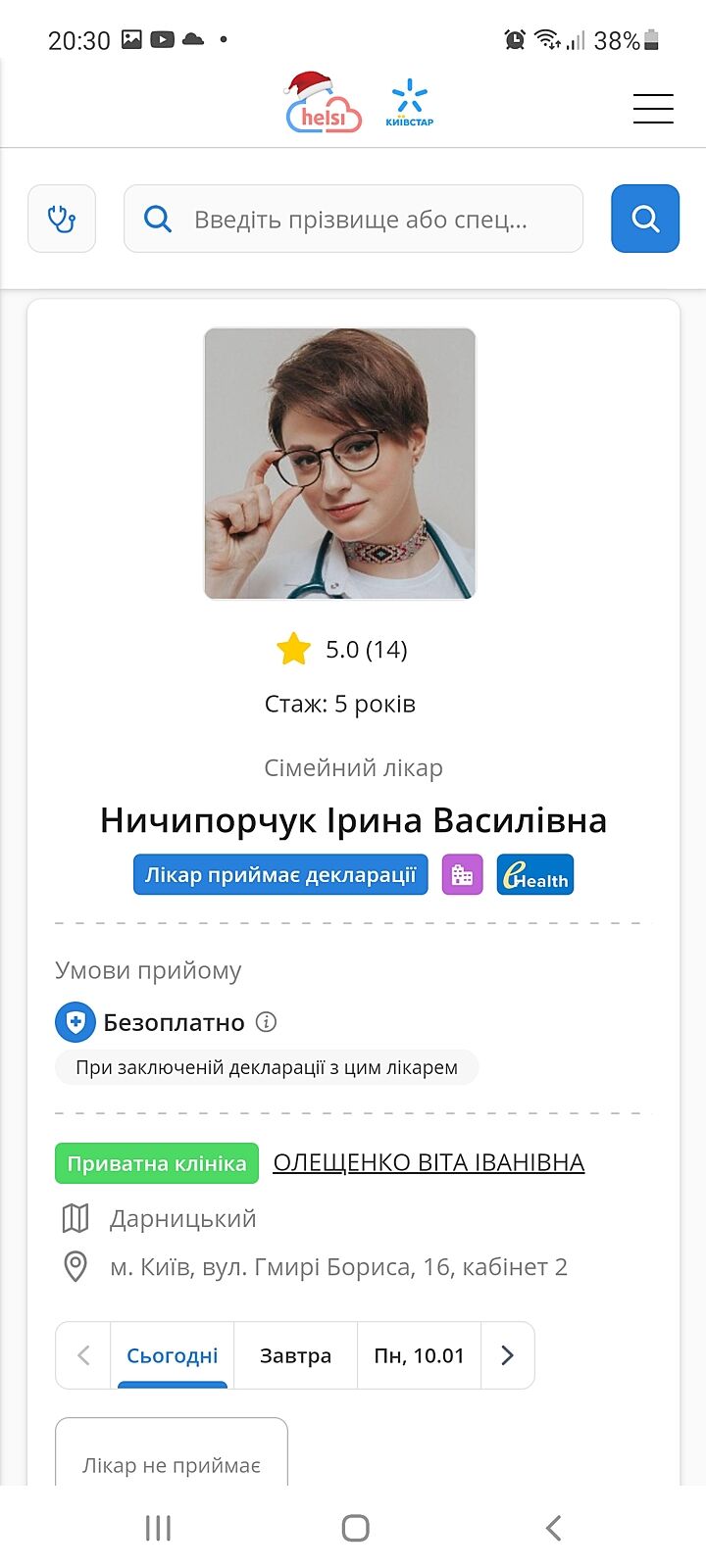Tap the 'Лікар приймає декларації' badge
This screenshot has height=1568, width=706.
280,874
